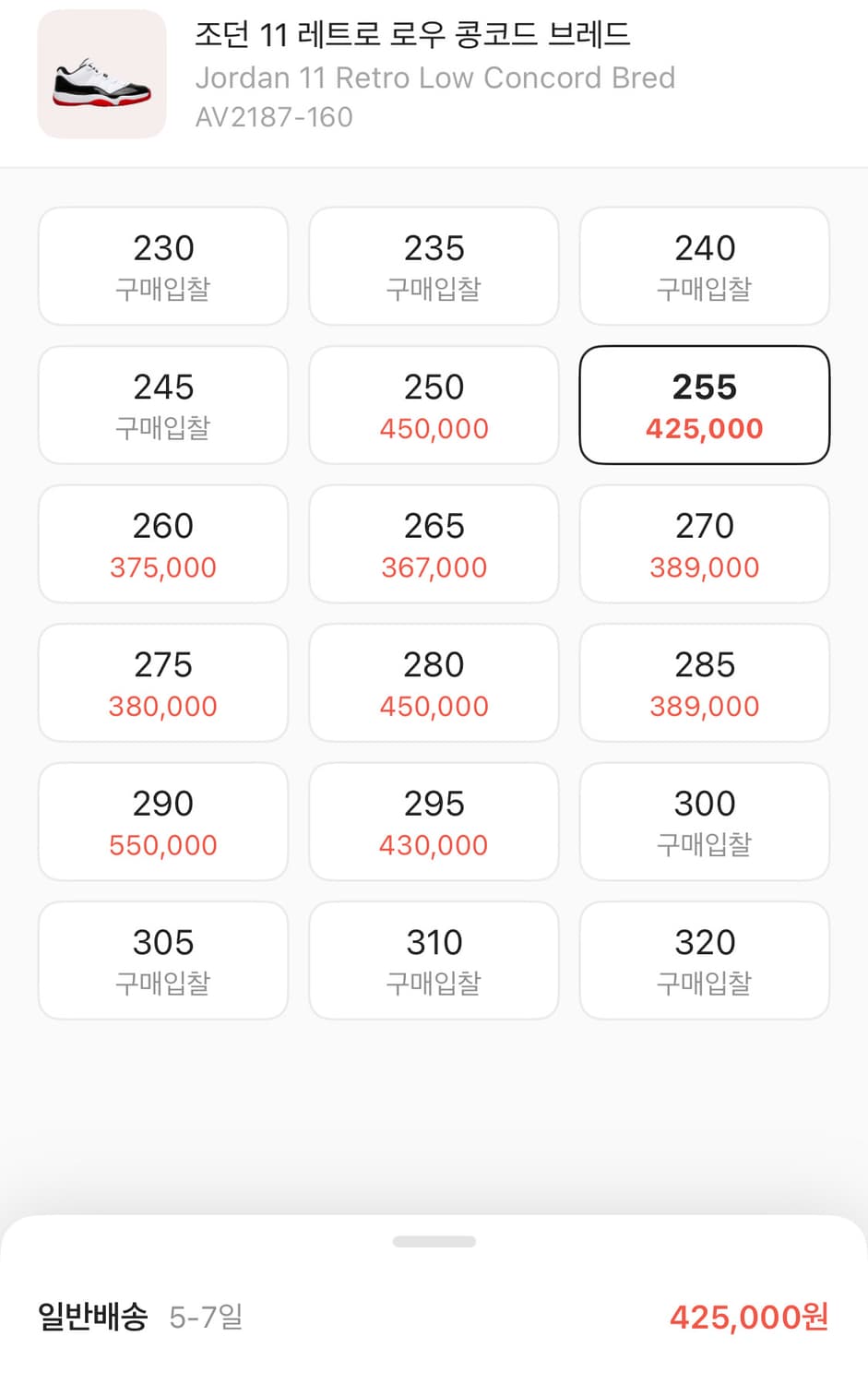The image size is (868, 1384).
Task: Select size 230 for purchase bid
Action: 162,266
